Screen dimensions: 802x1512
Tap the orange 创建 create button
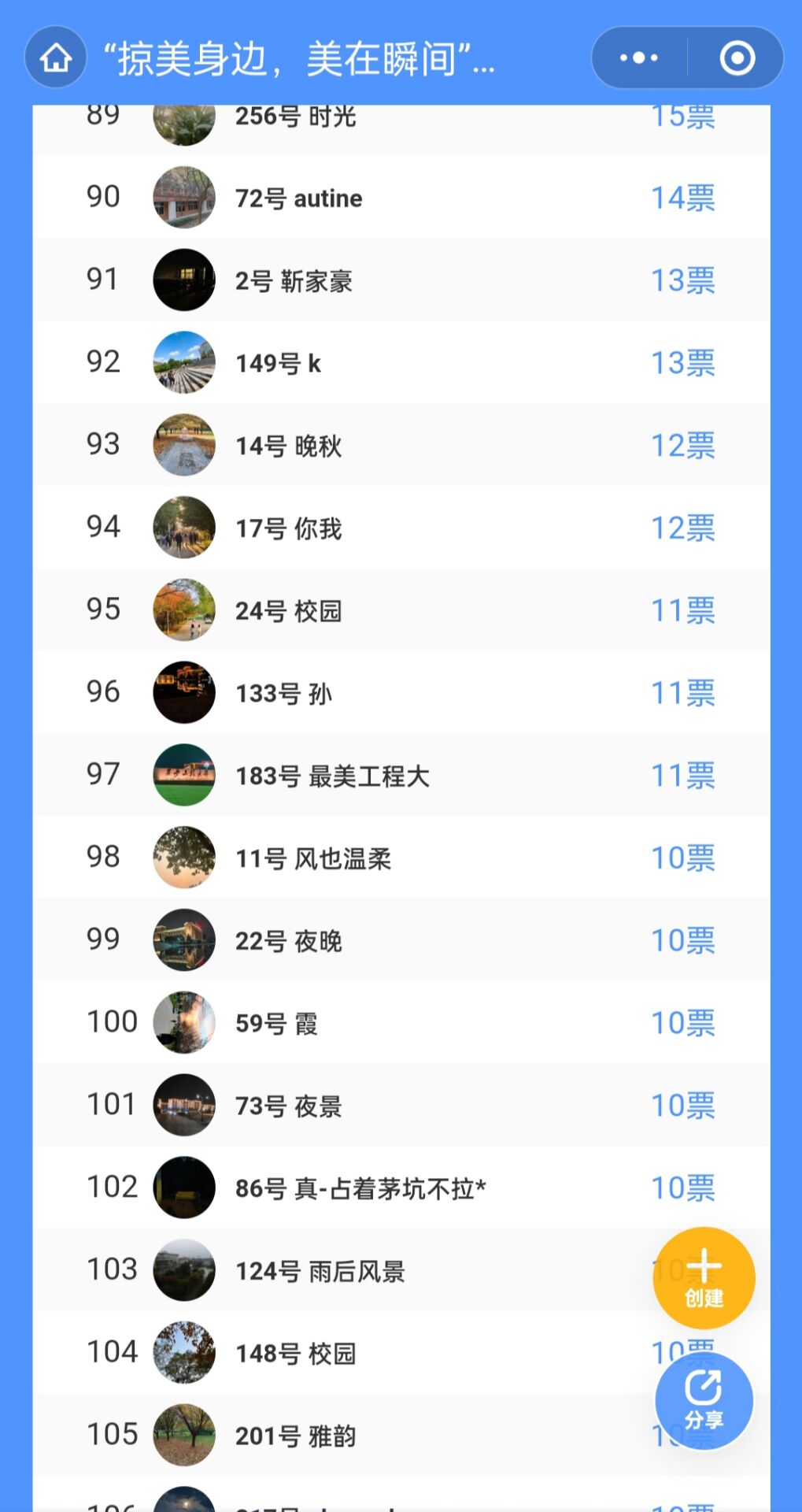704,1277
